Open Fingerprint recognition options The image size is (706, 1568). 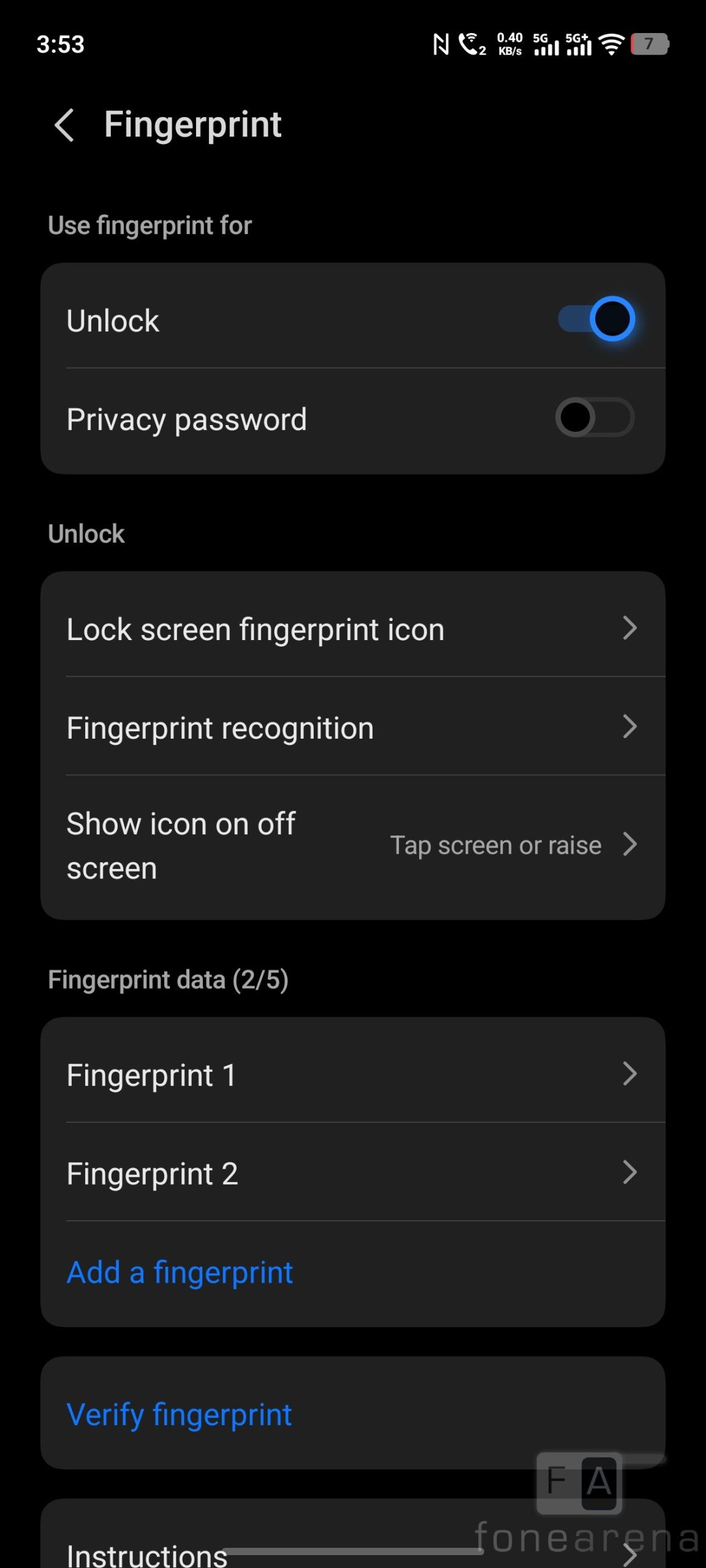click(352, 728)
